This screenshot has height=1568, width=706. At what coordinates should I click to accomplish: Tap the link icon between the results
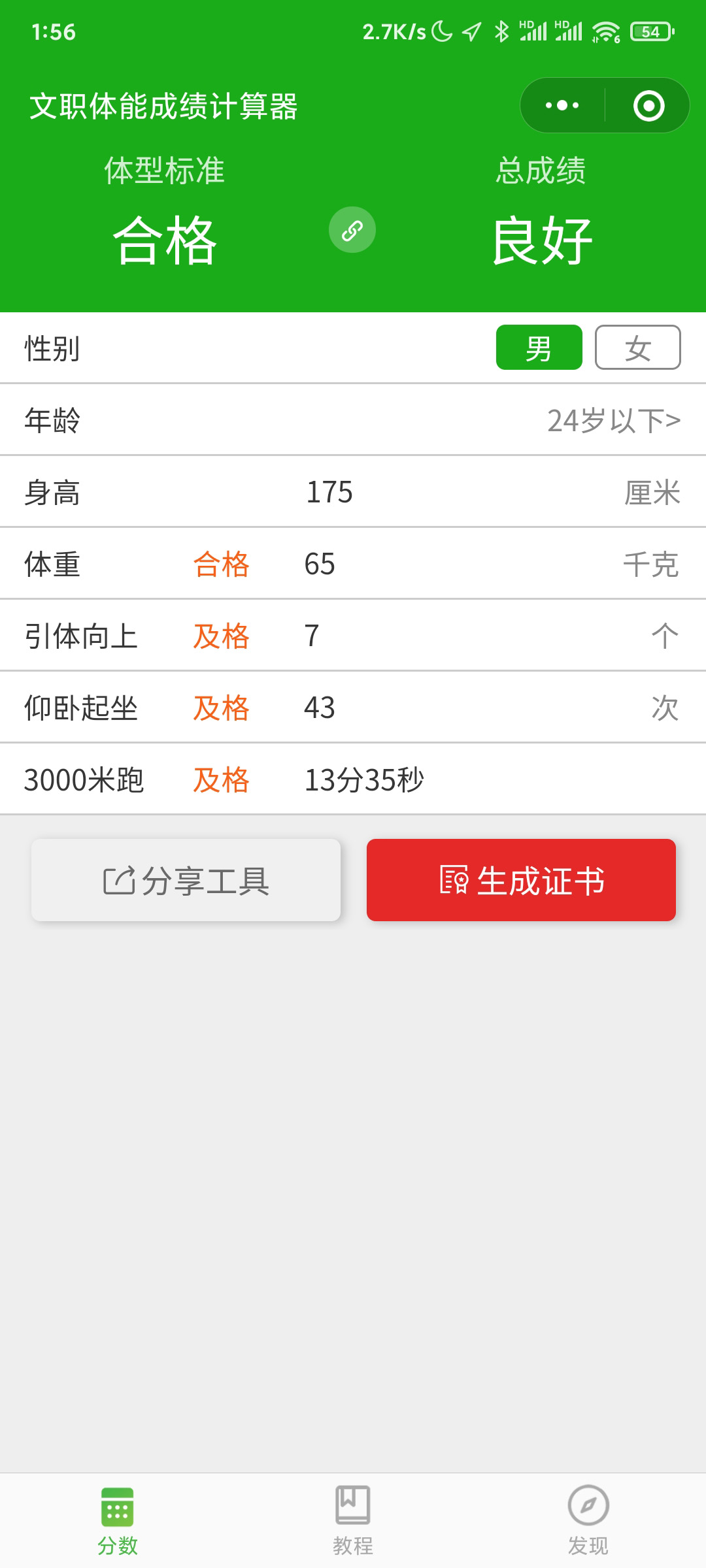(x=352, y=230)
